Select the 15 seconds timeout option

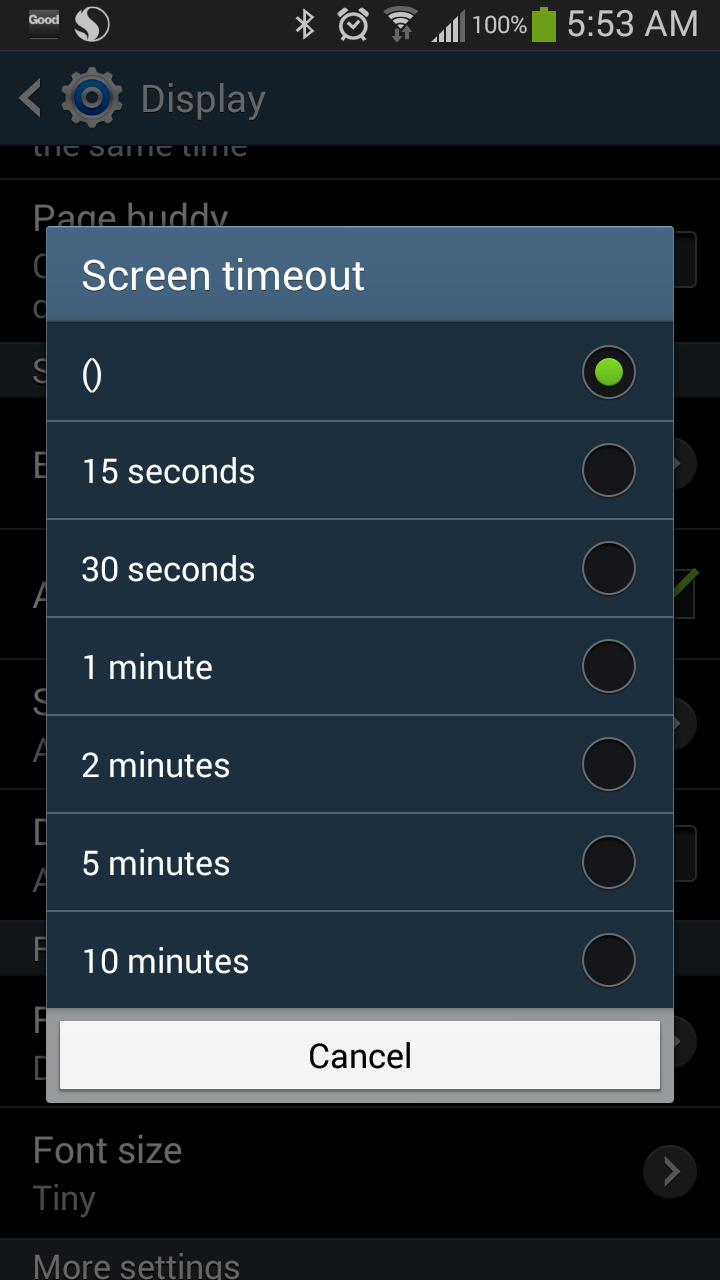pyautogui.click(x=360, y=470)
